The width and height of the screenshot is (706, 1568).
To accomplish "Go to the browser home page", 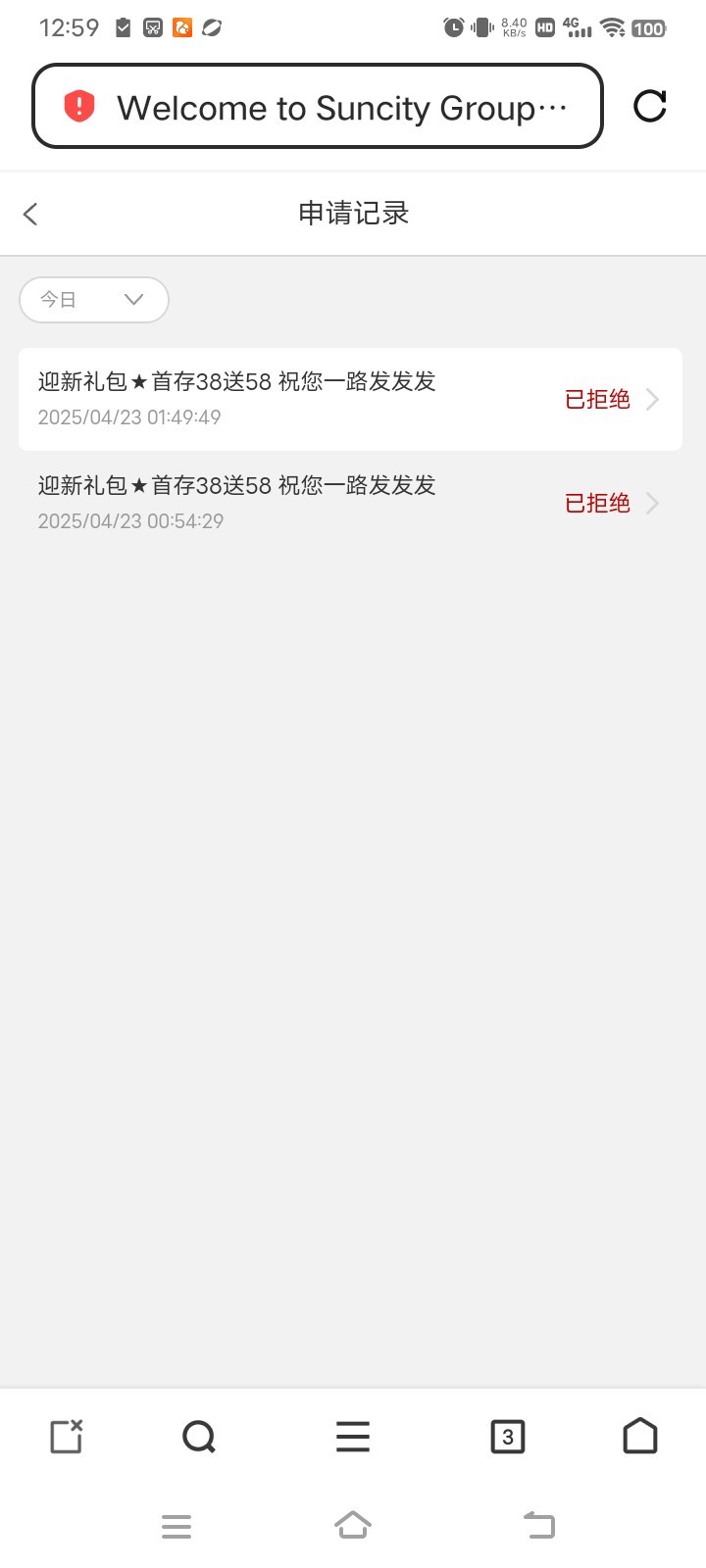I will 640,1437.
